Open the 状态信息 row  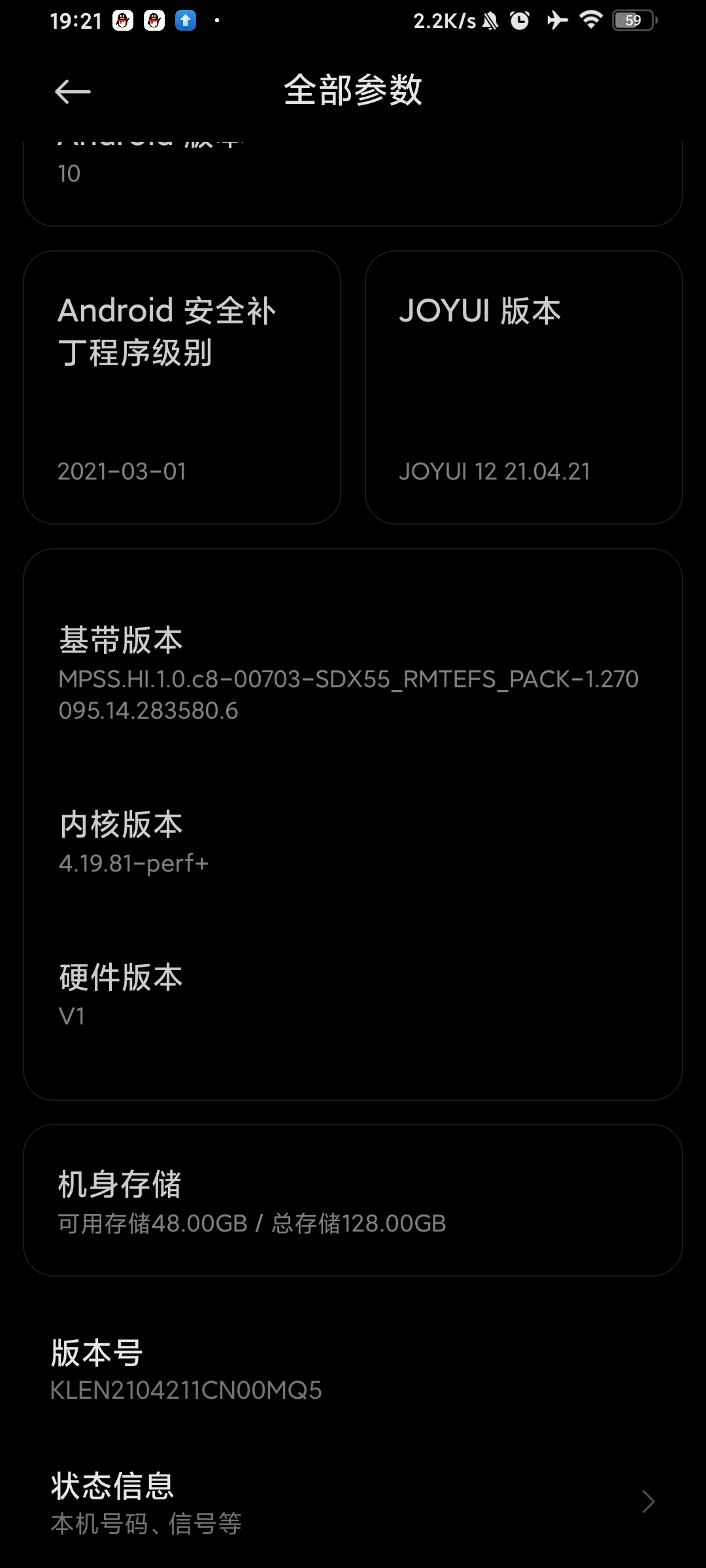(x=353, y=1501)
